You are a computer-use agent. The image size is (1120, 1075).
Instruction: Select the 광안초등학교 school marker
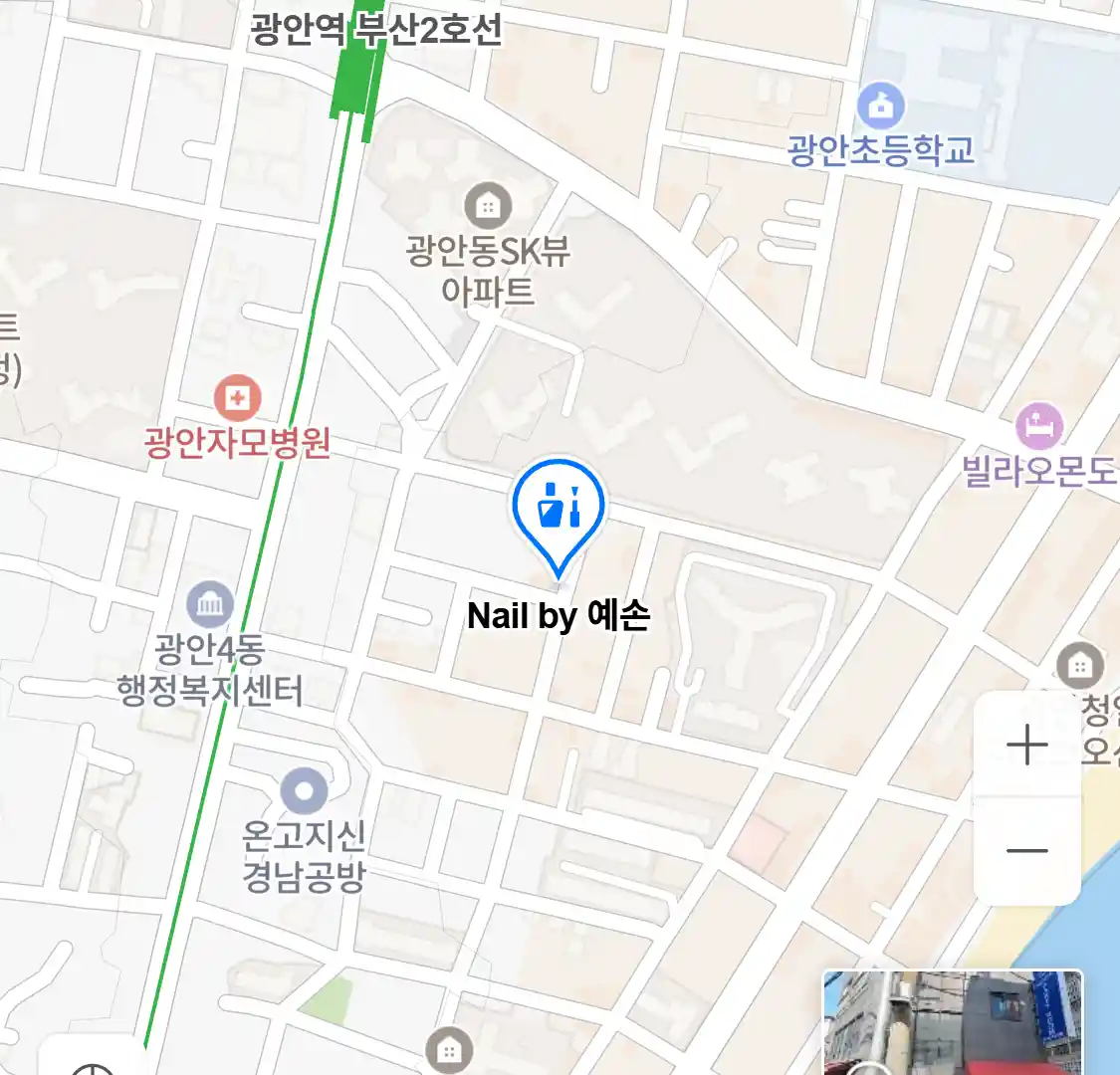click(880, 107)
